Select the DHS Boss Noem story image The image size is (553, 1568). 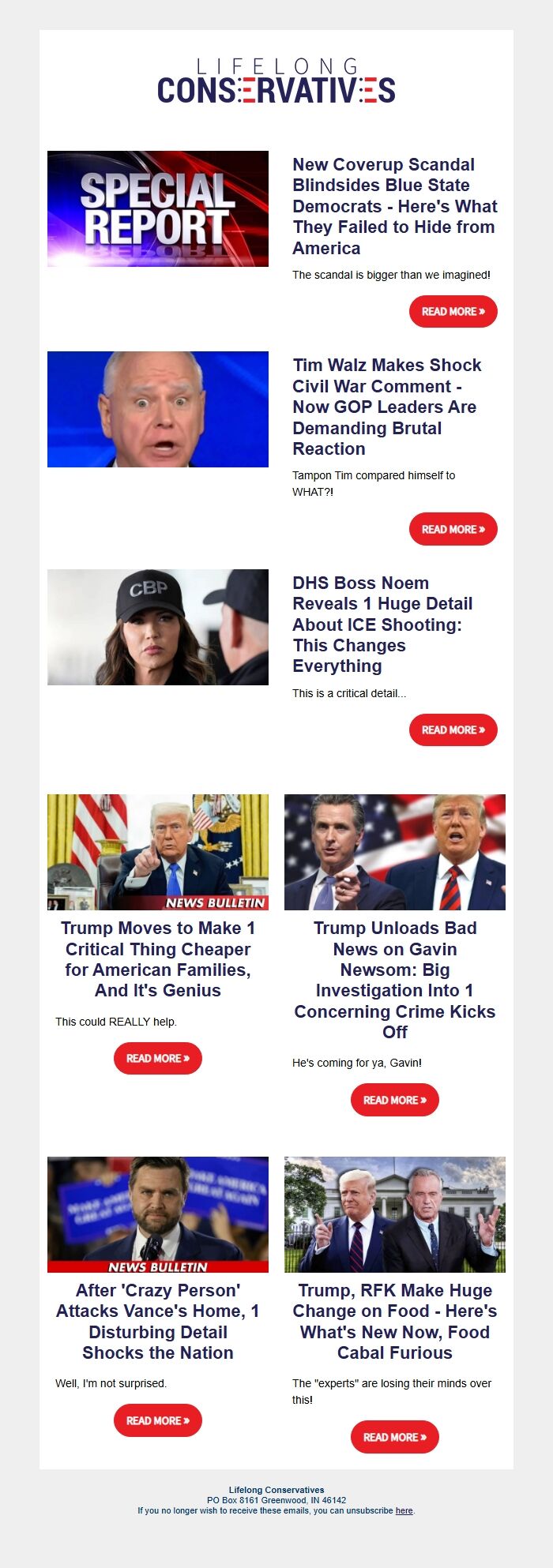pyautogui.click(x=158, y=627)
